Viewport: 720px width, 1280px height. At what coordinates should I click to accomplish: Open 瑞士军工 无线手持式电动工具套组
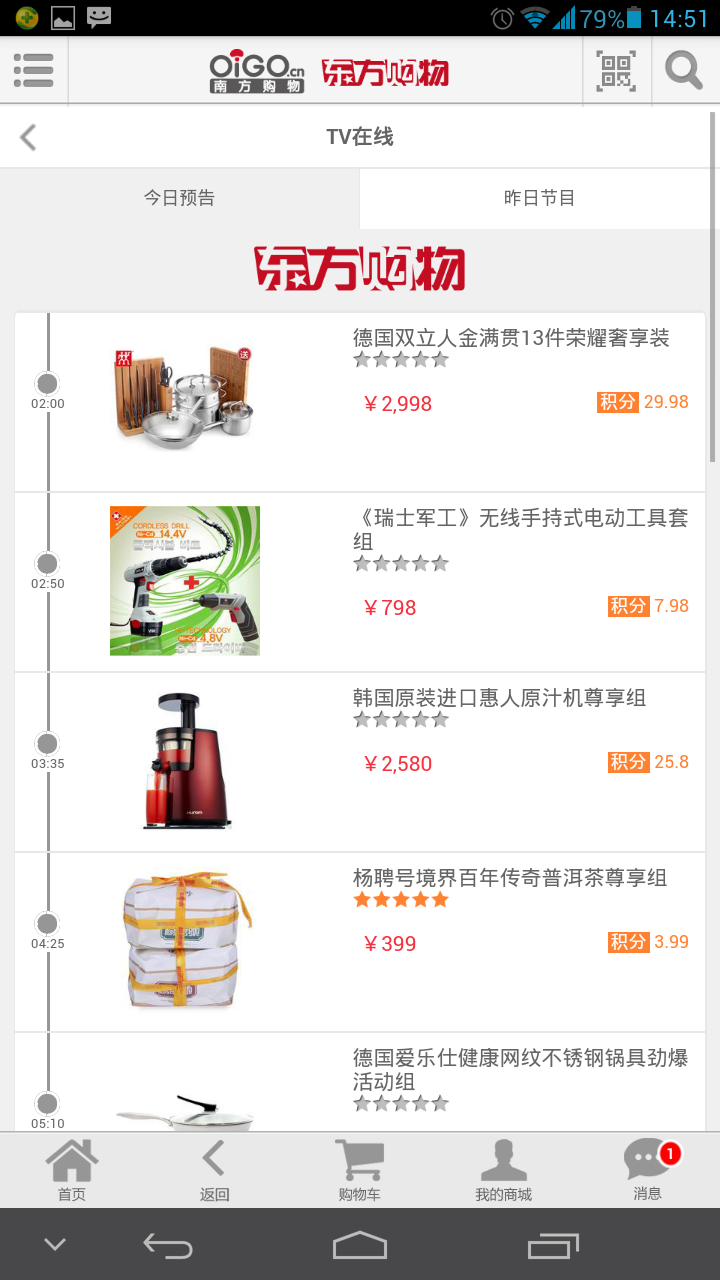(520, 530)
